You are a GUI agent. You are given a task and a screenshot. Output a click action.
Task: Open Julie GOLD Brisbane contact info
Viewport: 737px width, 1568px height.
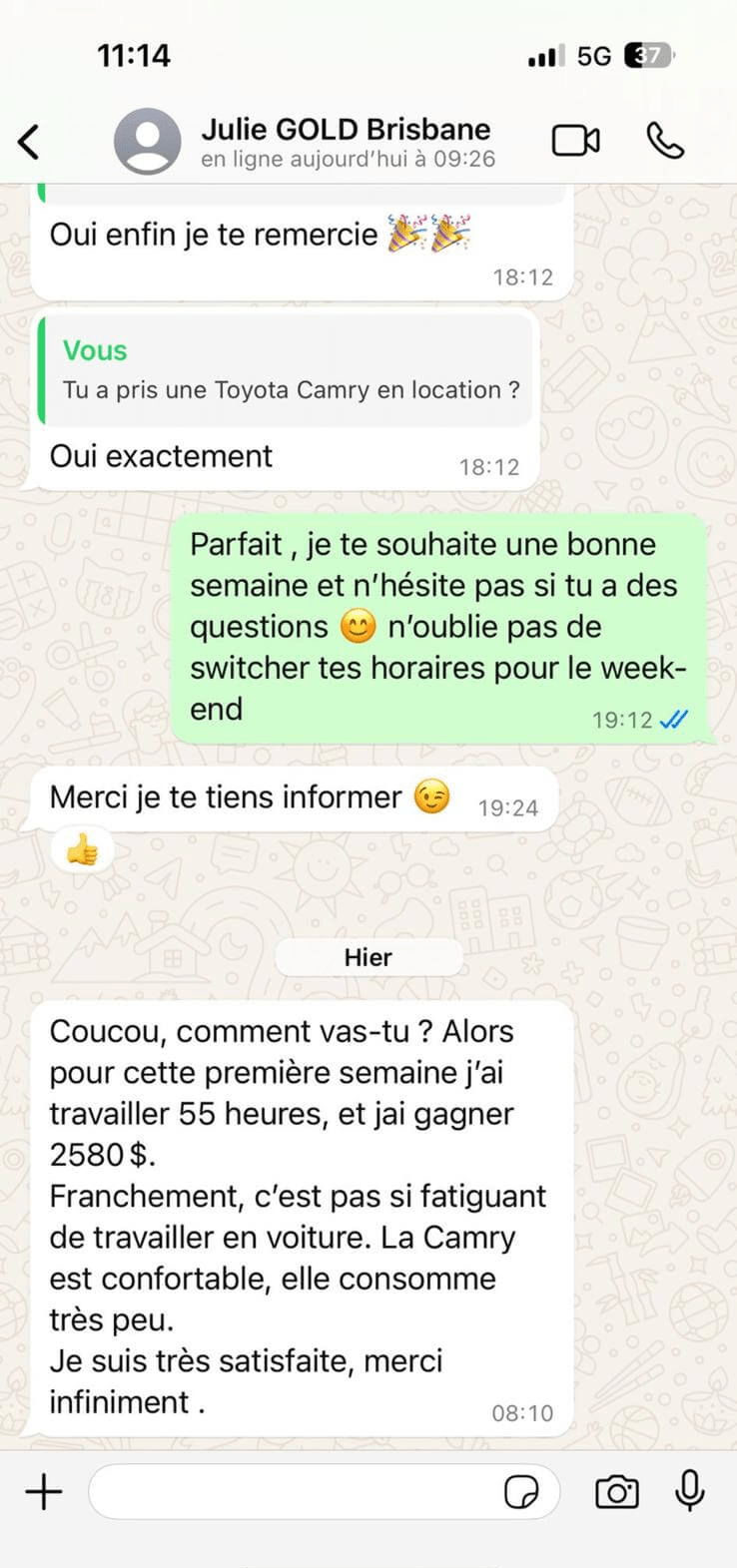click(346, 142)
